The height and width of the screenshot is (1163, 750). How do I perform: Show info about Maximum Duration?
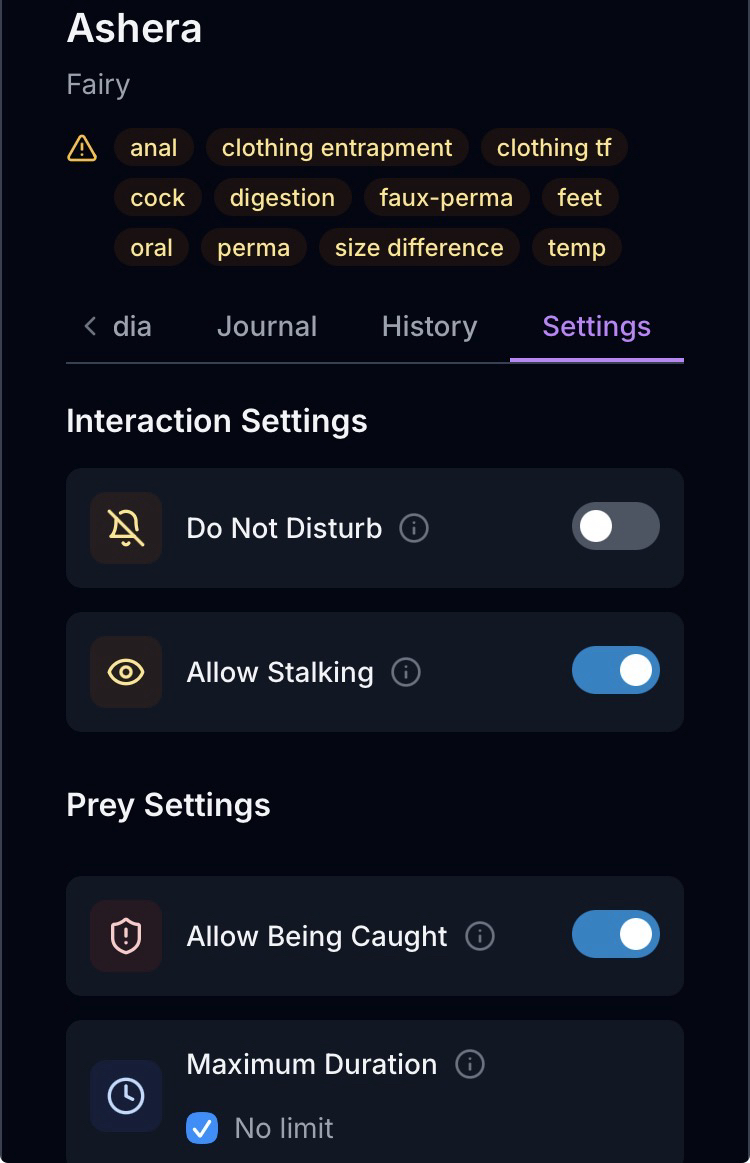coord(470,1064)
